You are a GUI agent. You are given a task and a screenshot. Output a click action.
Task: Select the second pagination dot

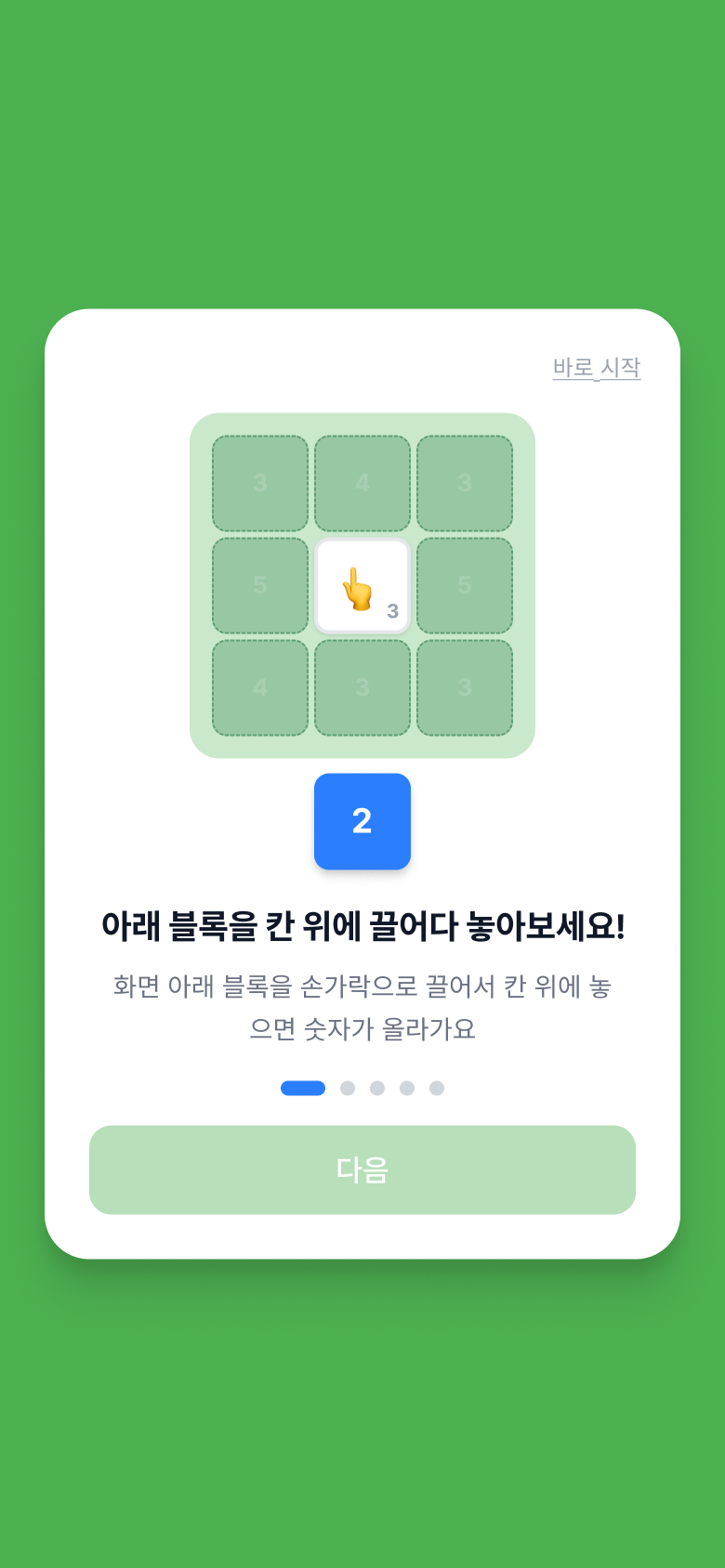pyautogui.click(x=347, y=1088)
